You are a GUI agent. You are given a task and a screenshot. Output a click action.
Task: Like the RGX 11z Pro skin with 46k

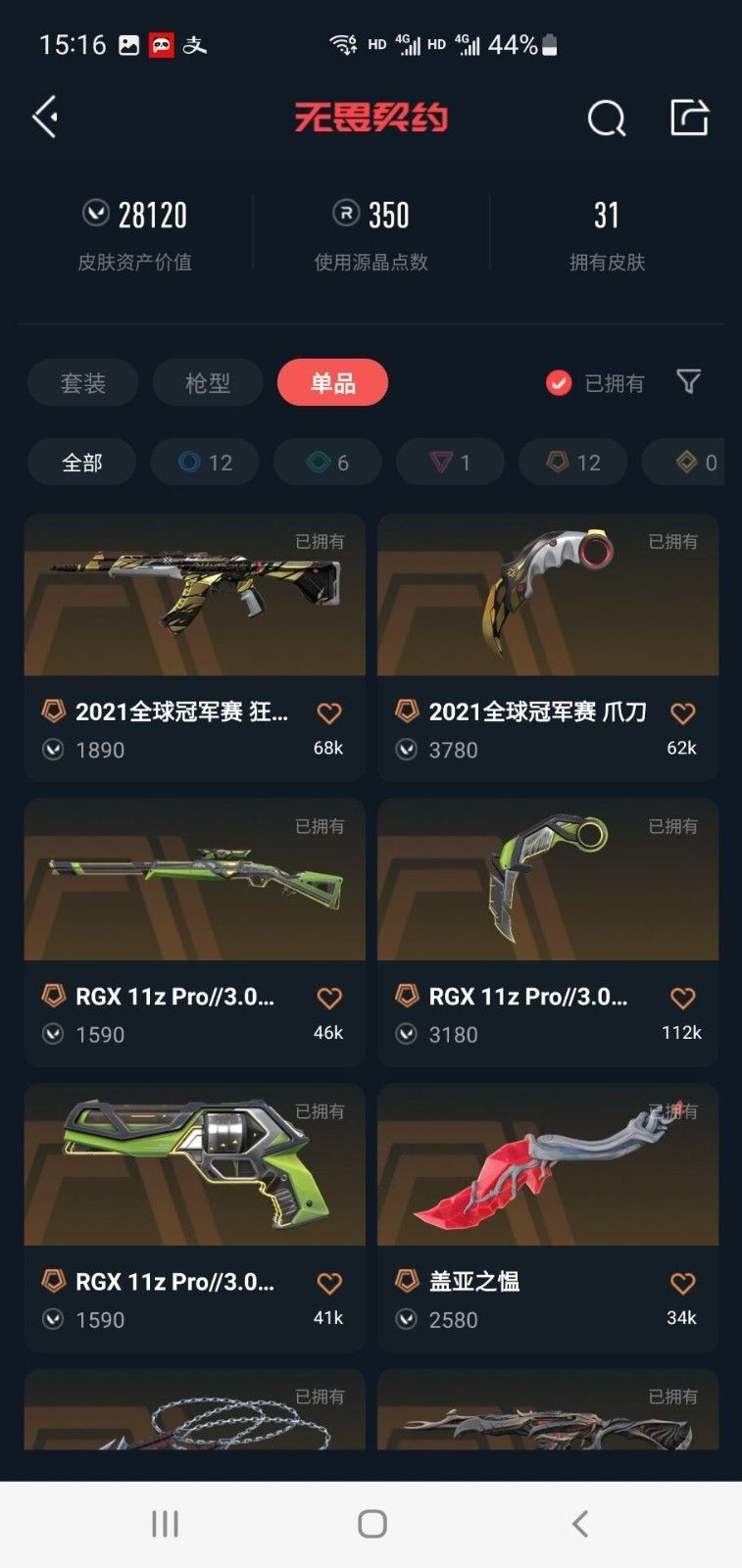pos(329,999)
